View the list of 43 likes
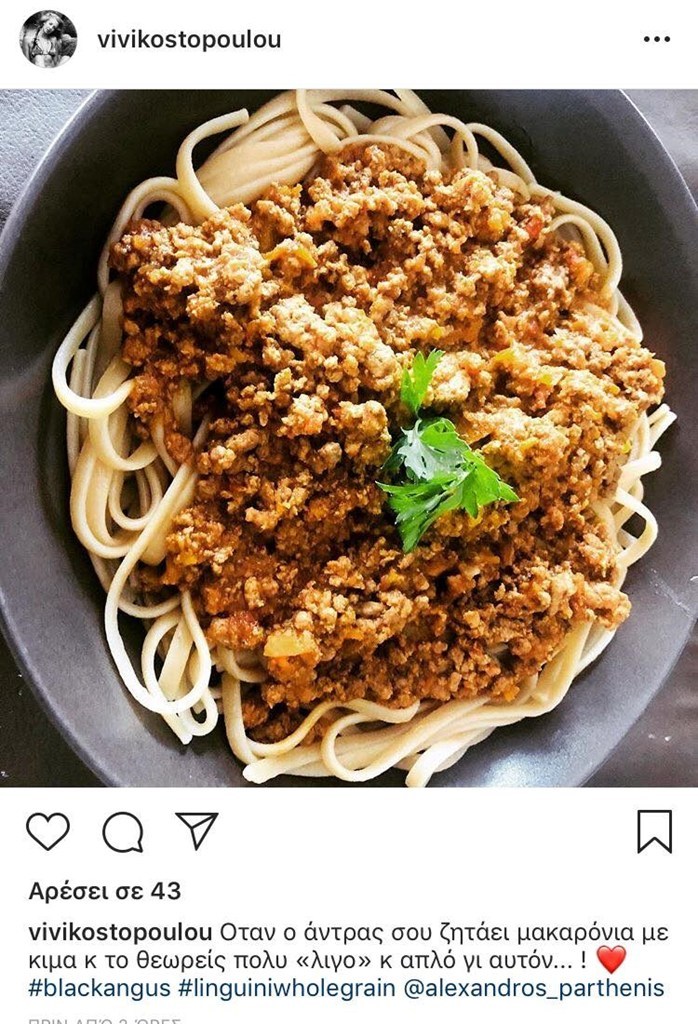Screen dimensions: 698x1024 click(x=105, y=891)
